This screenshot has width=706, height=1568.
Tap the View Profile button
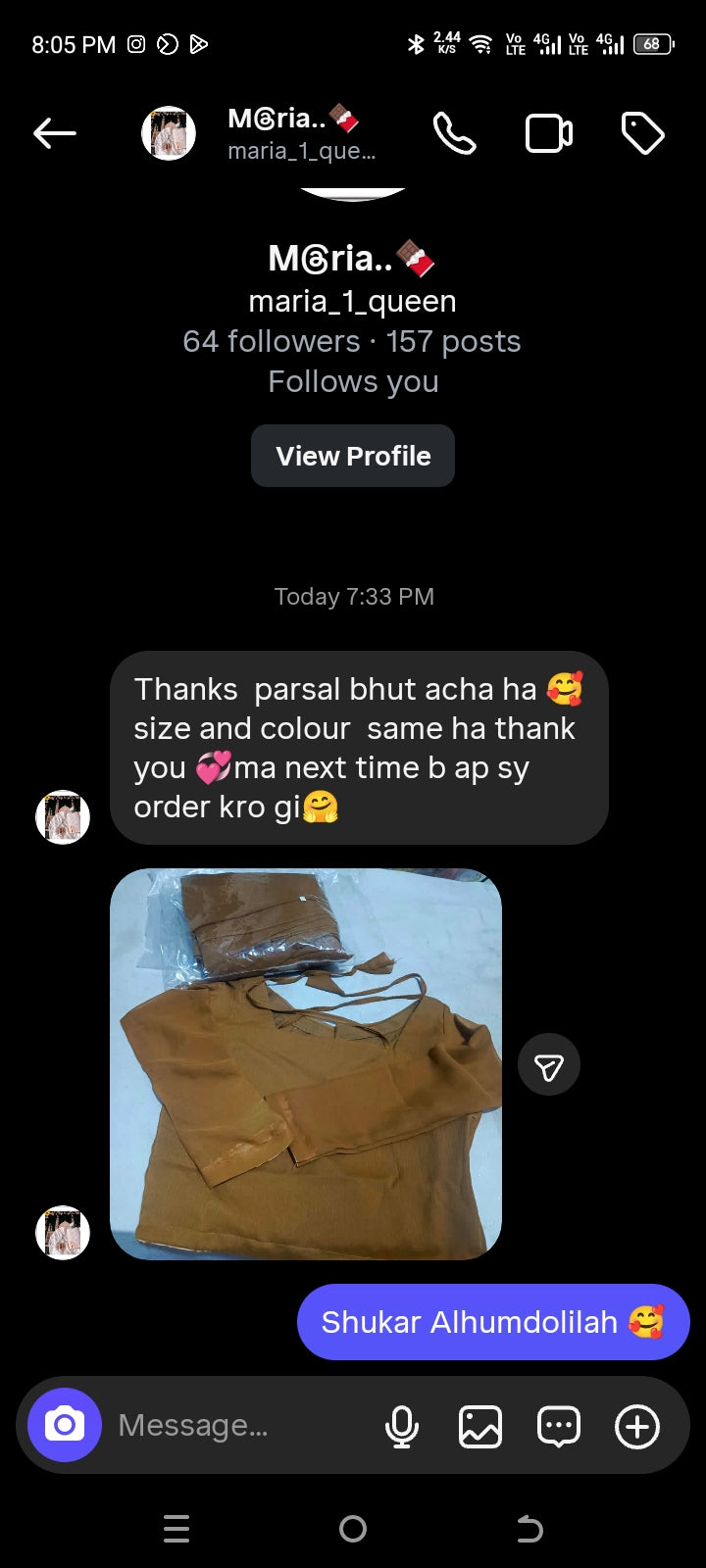(x=353, y=456)
